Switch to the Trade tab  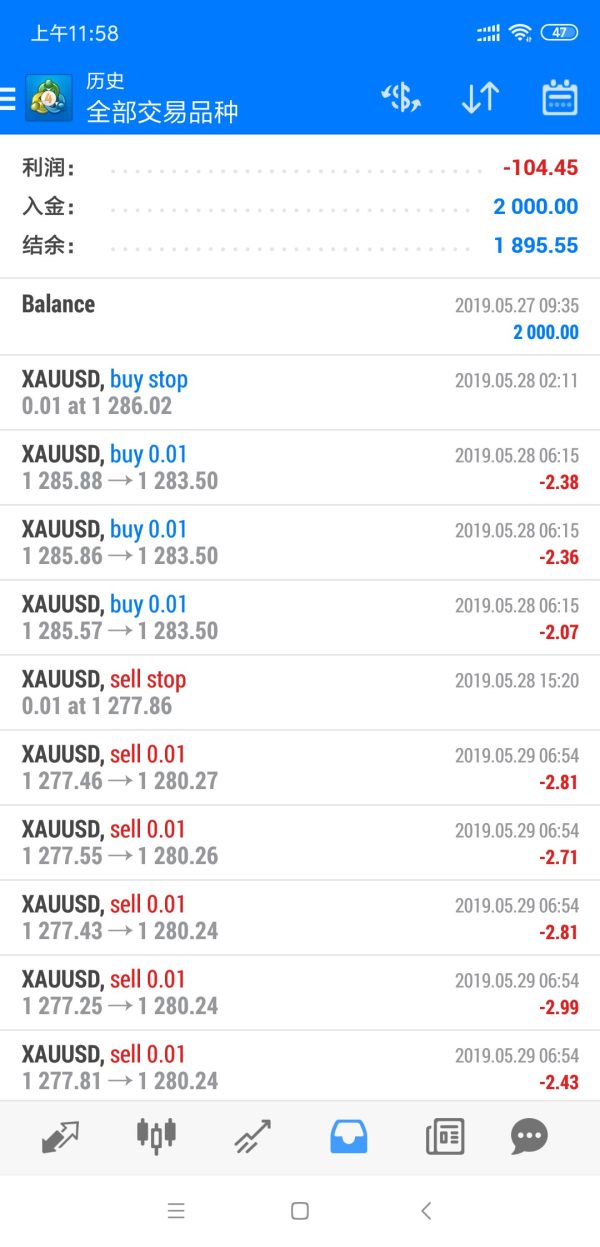pos(252,1136)
